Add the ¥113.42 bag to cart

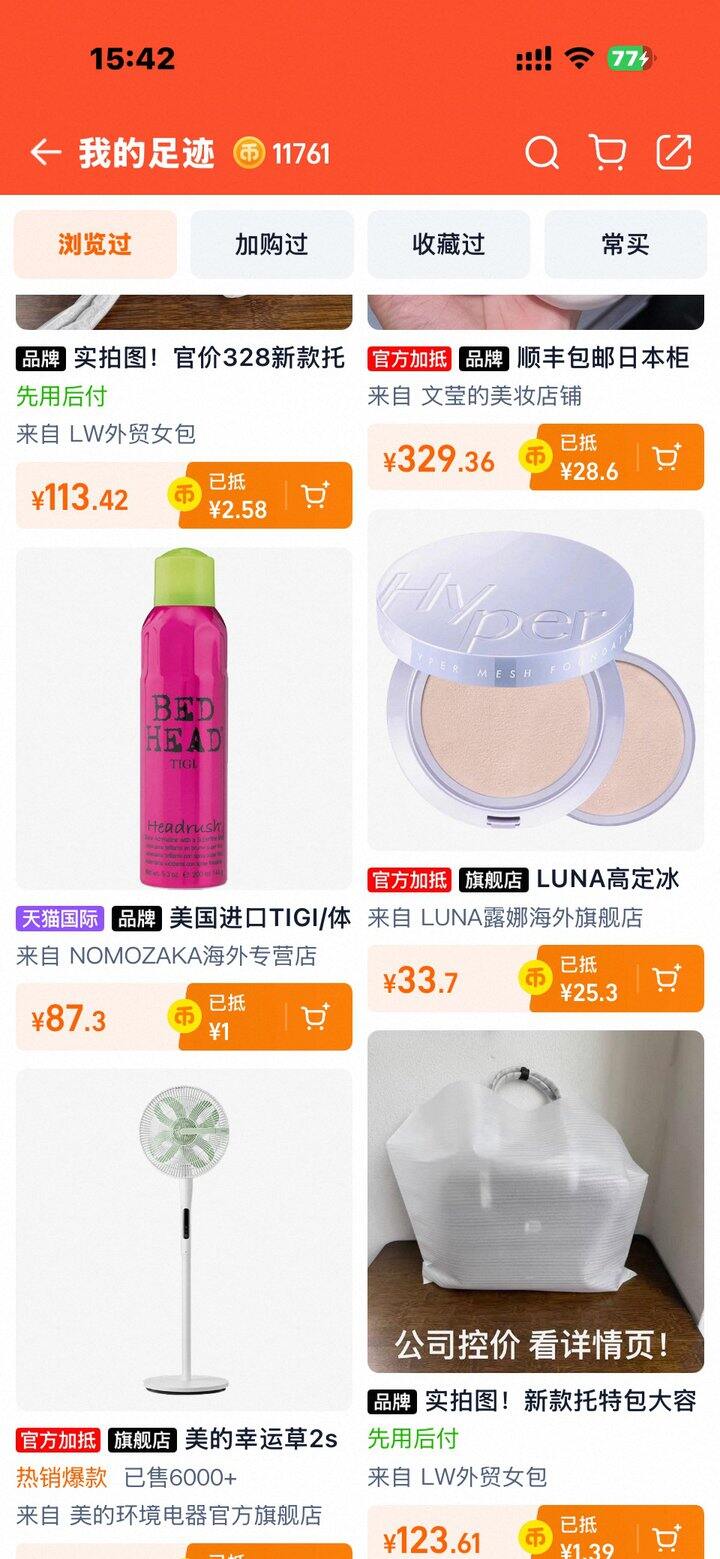[x=316, y=495]
